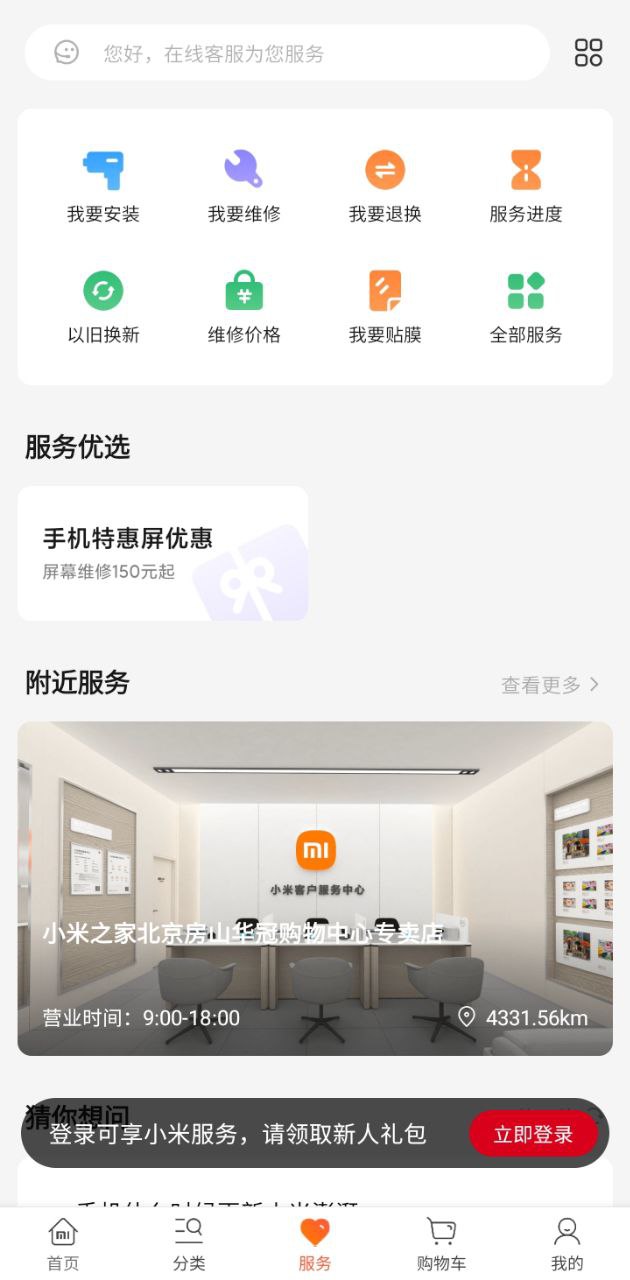The height and width of the screenshot is (1280, 630).
Task: Open 我要安装 installation service
Action: click(x=103, y=186)
